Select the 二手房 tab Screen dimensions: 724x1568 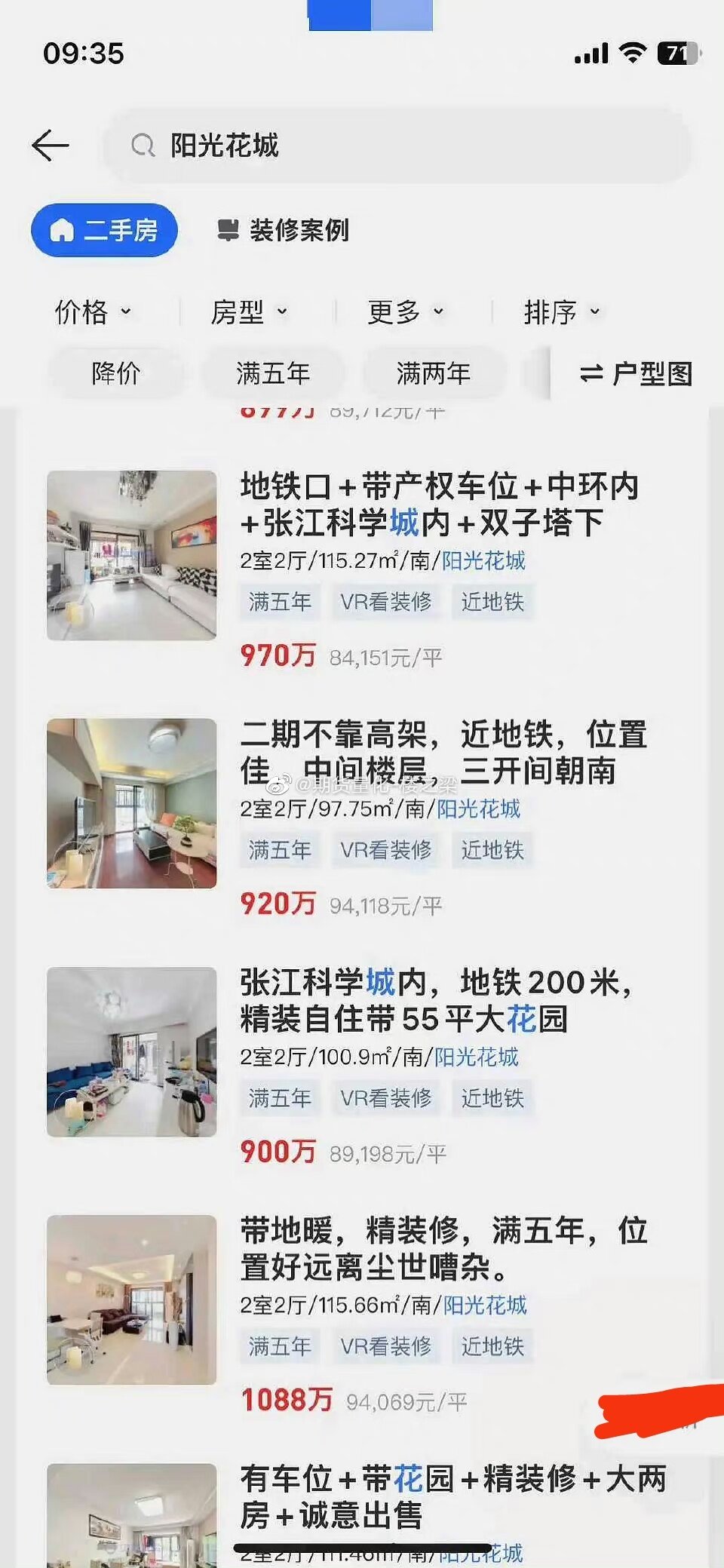pos(104,230)
